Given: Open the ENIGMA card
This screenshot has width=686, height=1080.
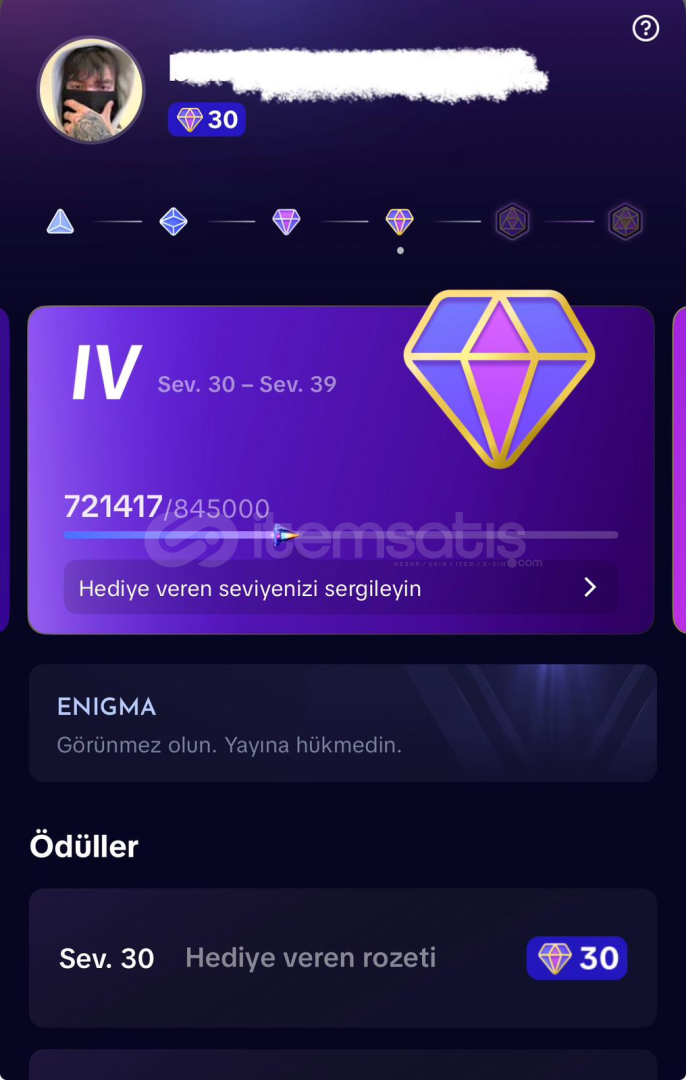Looking at the screenshot, I should 342,723.
